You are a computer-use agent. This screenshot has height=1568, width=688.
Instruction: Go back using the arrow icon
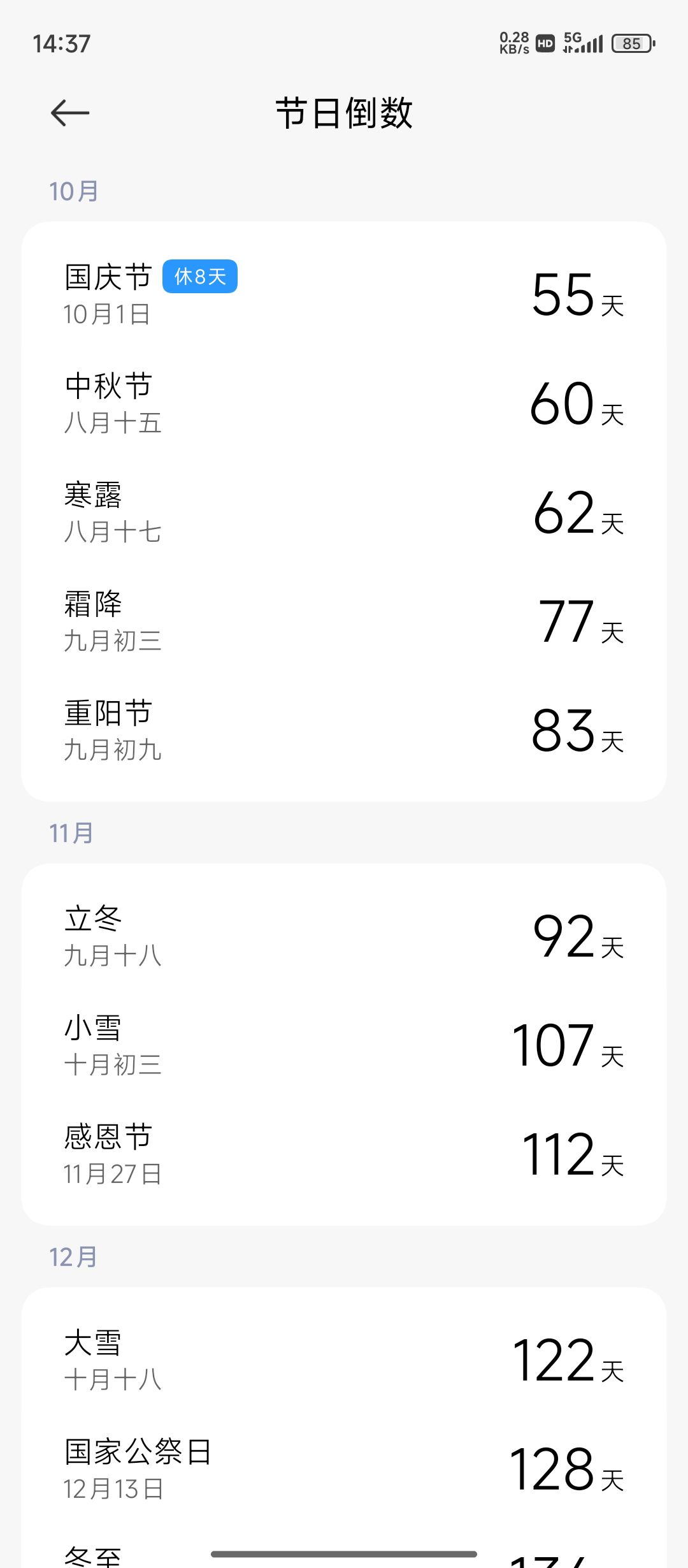tap(70, 113)
